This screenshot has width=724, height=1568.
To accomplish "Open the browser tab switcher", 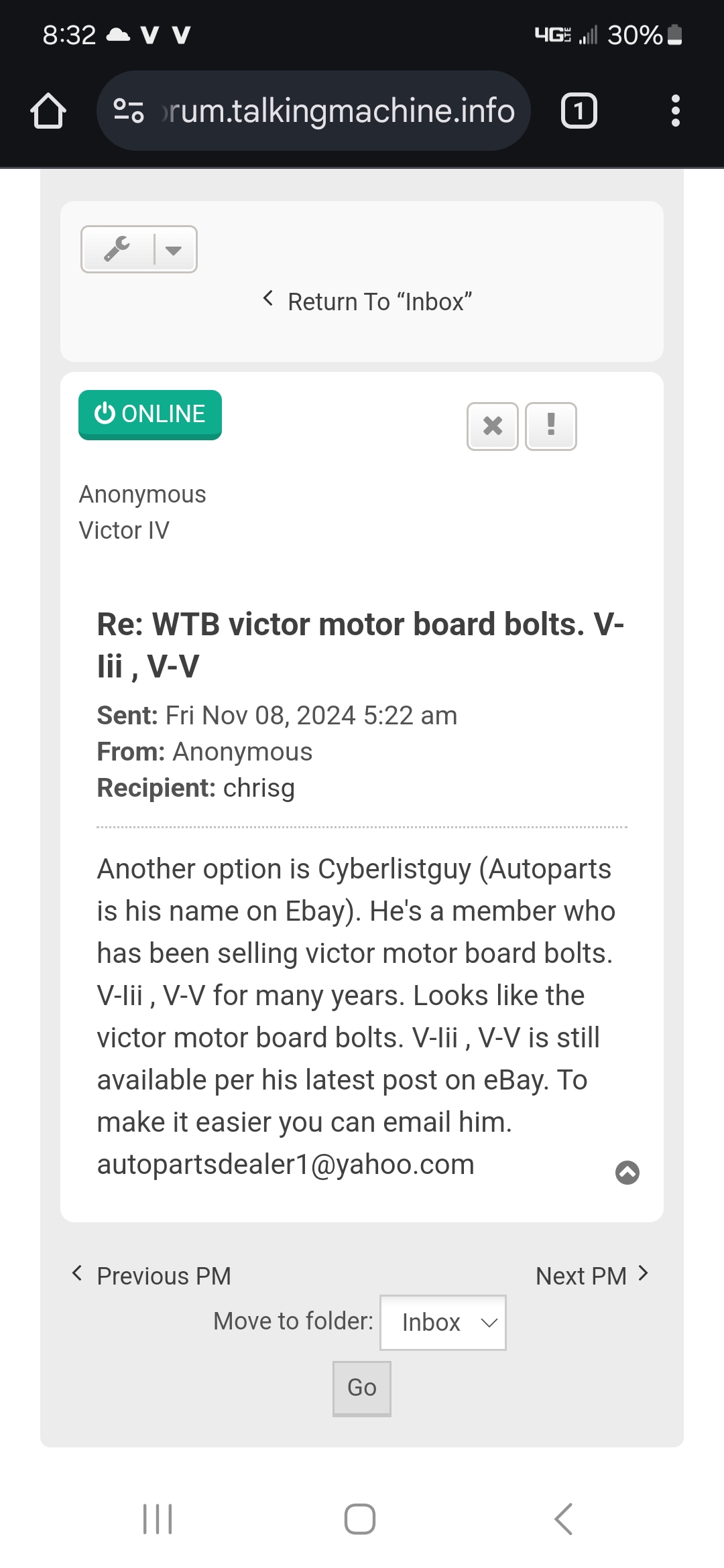I will (579, 111).
